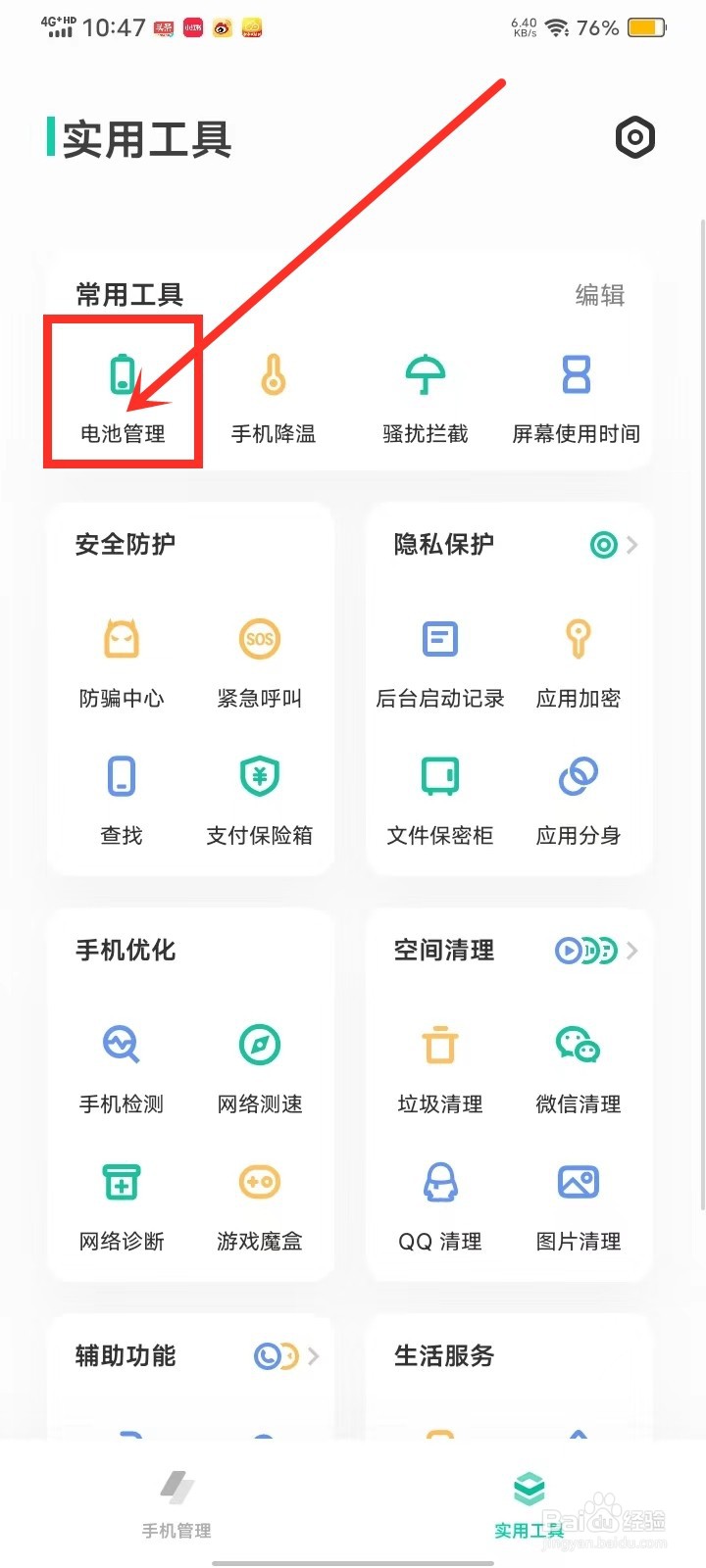Launch 屏幕使用时间 screen time
Screen dimensions: 706x1568
tap(577, 392)
